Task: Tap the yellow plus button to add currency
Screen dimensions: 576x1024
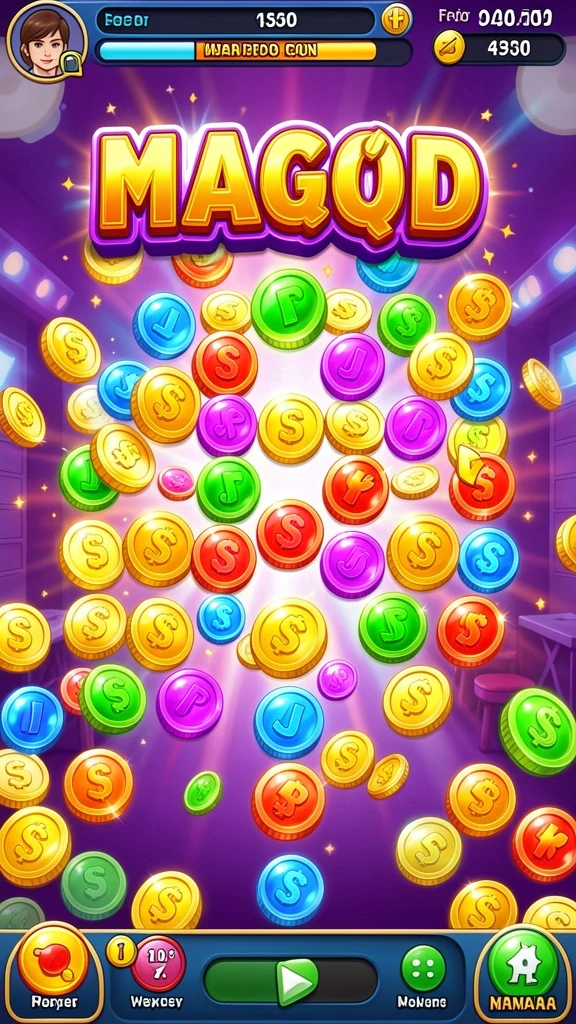Action: click(x=396, y=20)
